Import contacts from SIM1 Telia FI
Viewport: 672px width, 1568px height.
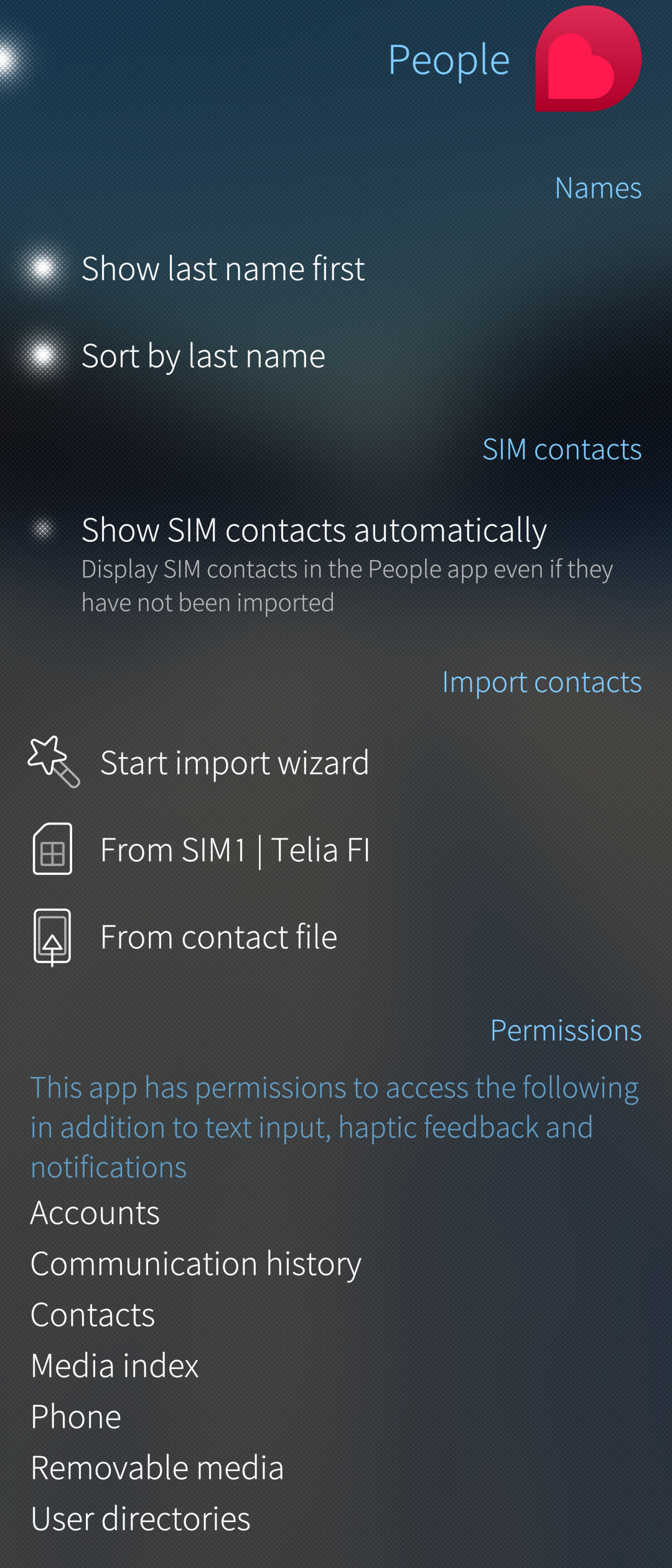[233, 849]
